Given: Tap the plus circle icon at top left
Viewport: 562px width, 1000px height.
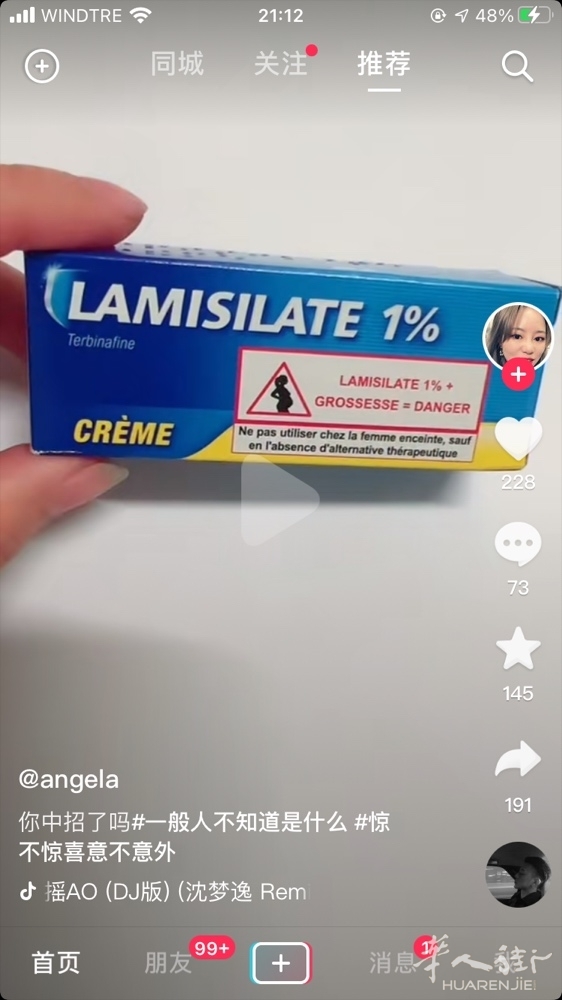Looking at the screenshot, I should (x=41, y=66).
